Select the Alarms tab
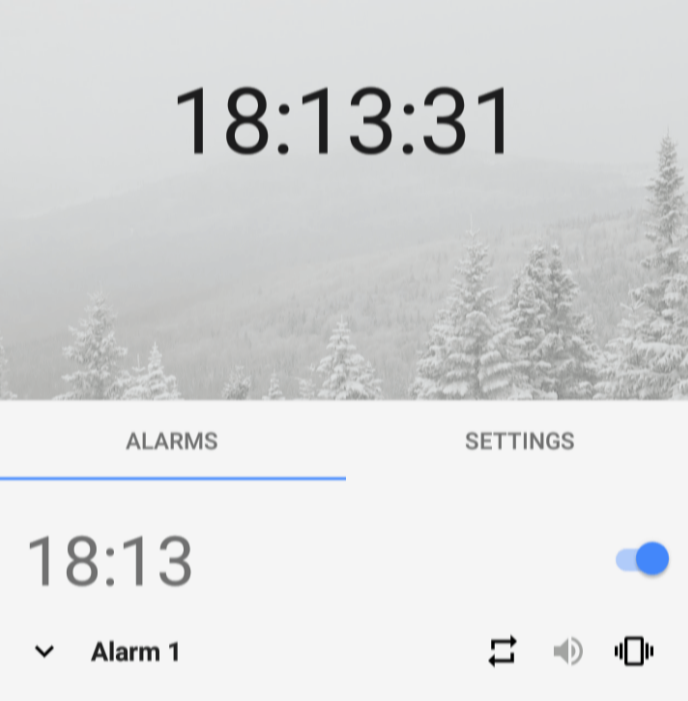 [x=172, y=441]
